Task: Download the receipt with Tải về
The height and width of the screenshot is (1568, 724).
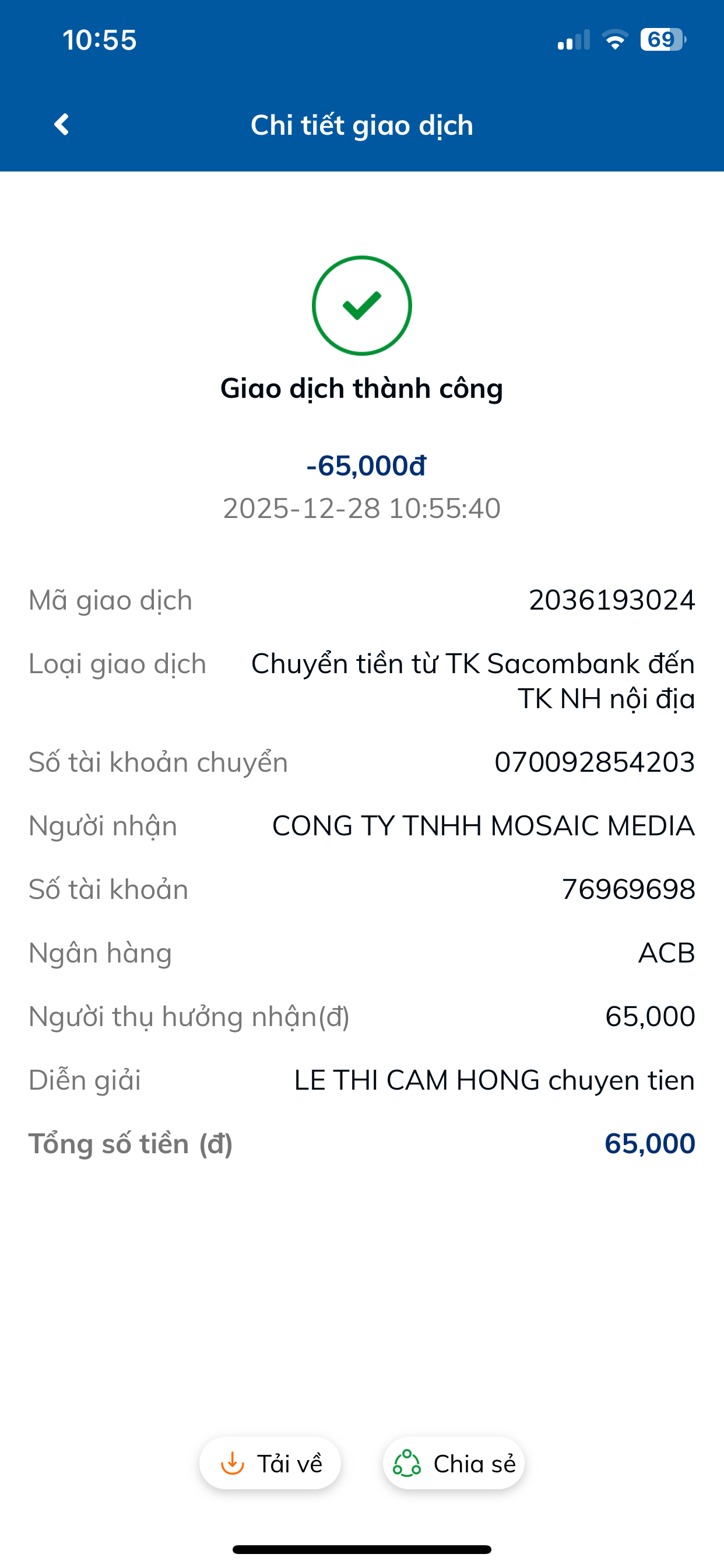Action: coord(270,1464)
